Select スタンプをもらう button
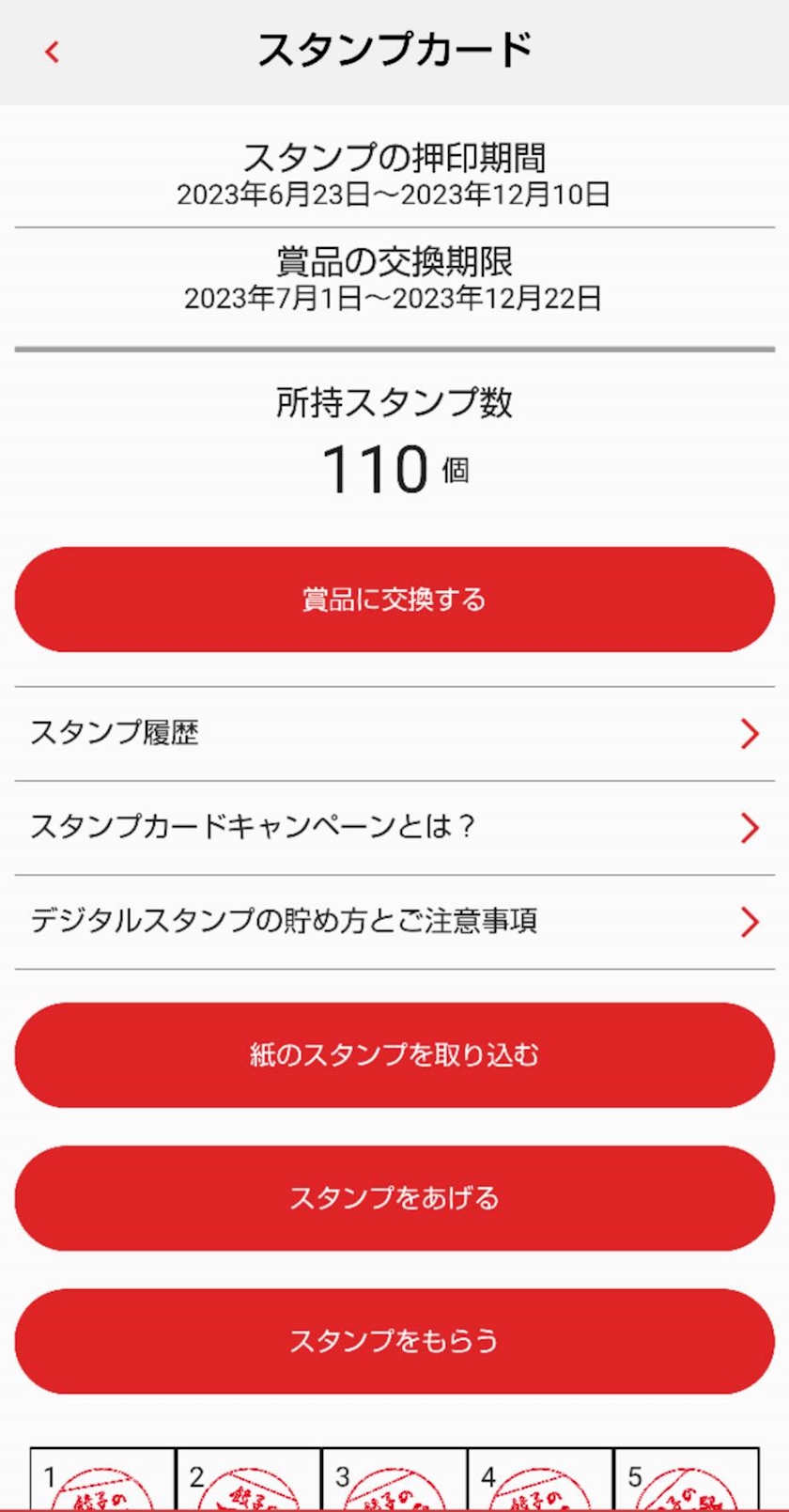This screenshot has width=789, height=1512. coord(394,1340)
